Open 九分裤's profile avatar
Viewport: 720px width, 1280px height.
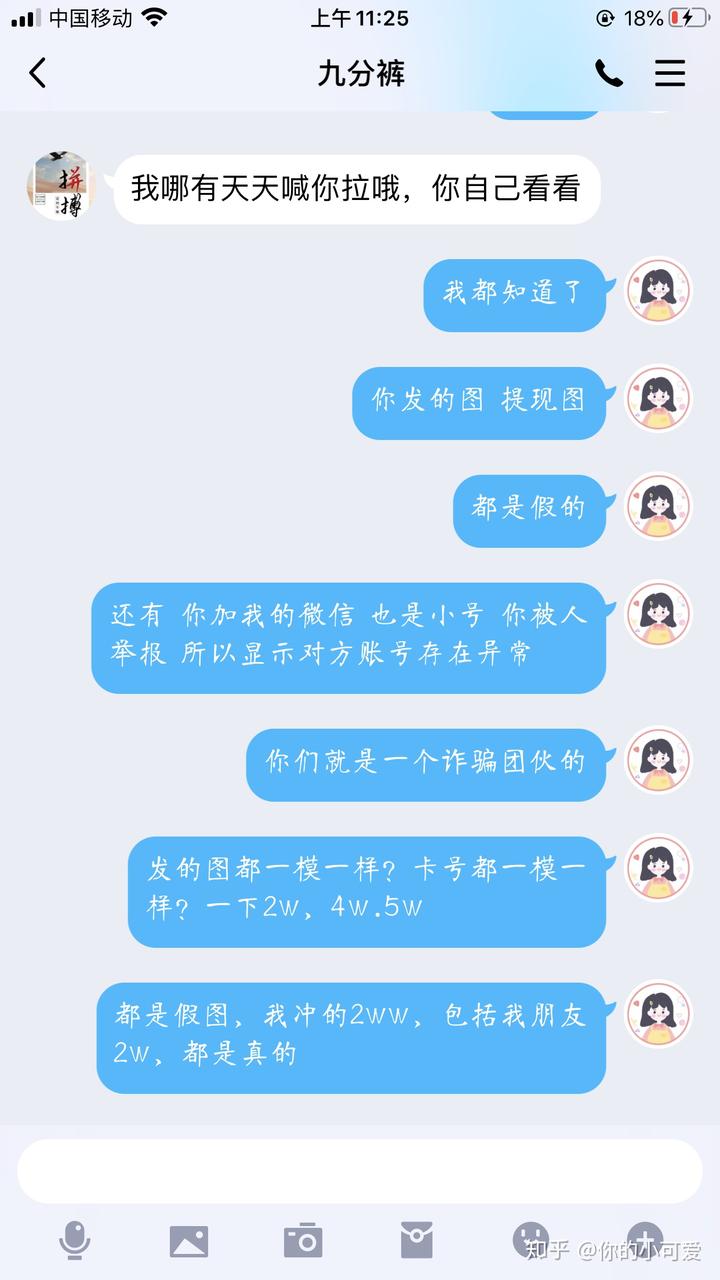(60, 186)
